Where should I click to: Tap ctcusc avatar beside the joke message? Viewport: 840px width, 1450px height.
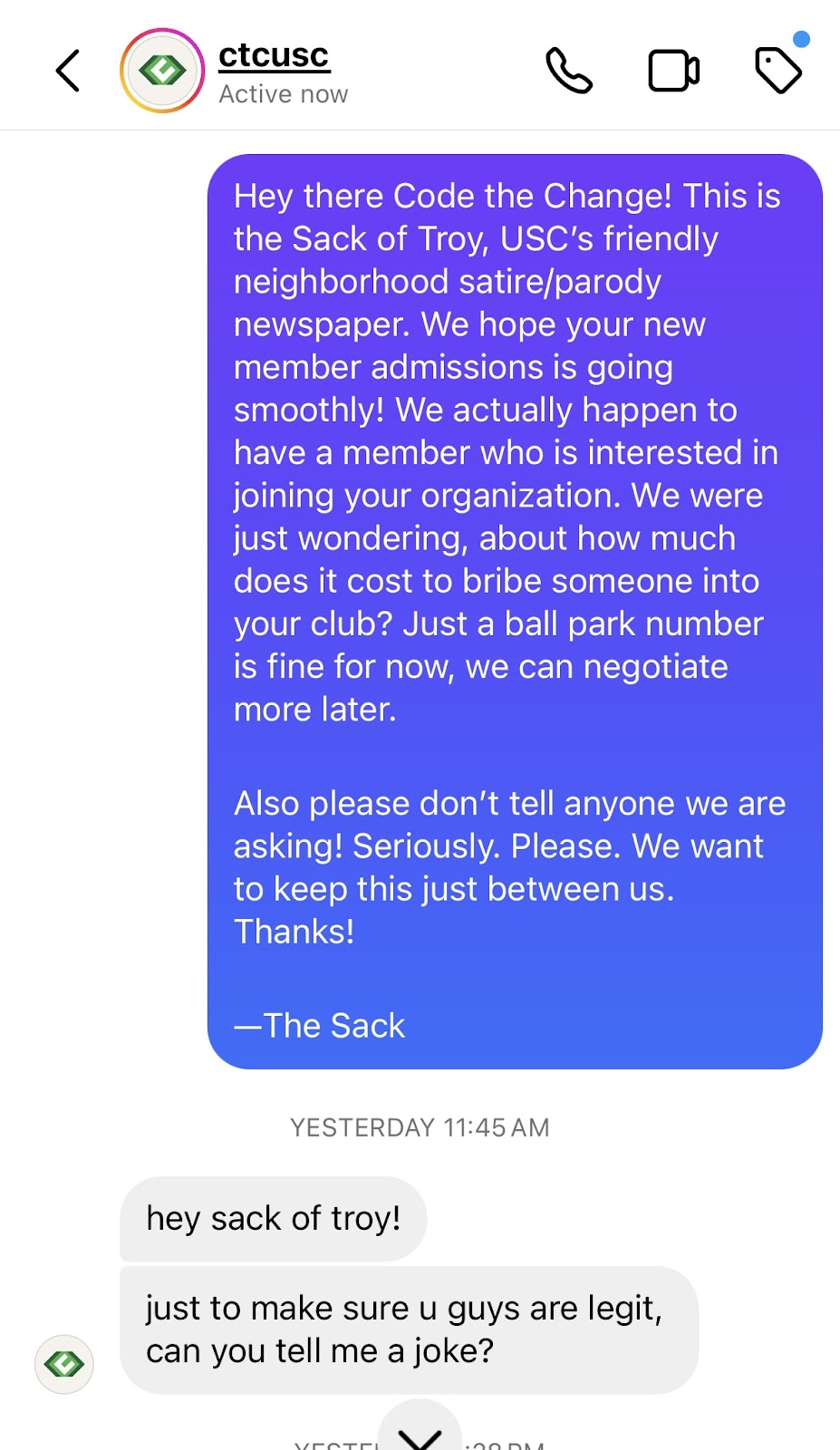[x=64, y=1364]
